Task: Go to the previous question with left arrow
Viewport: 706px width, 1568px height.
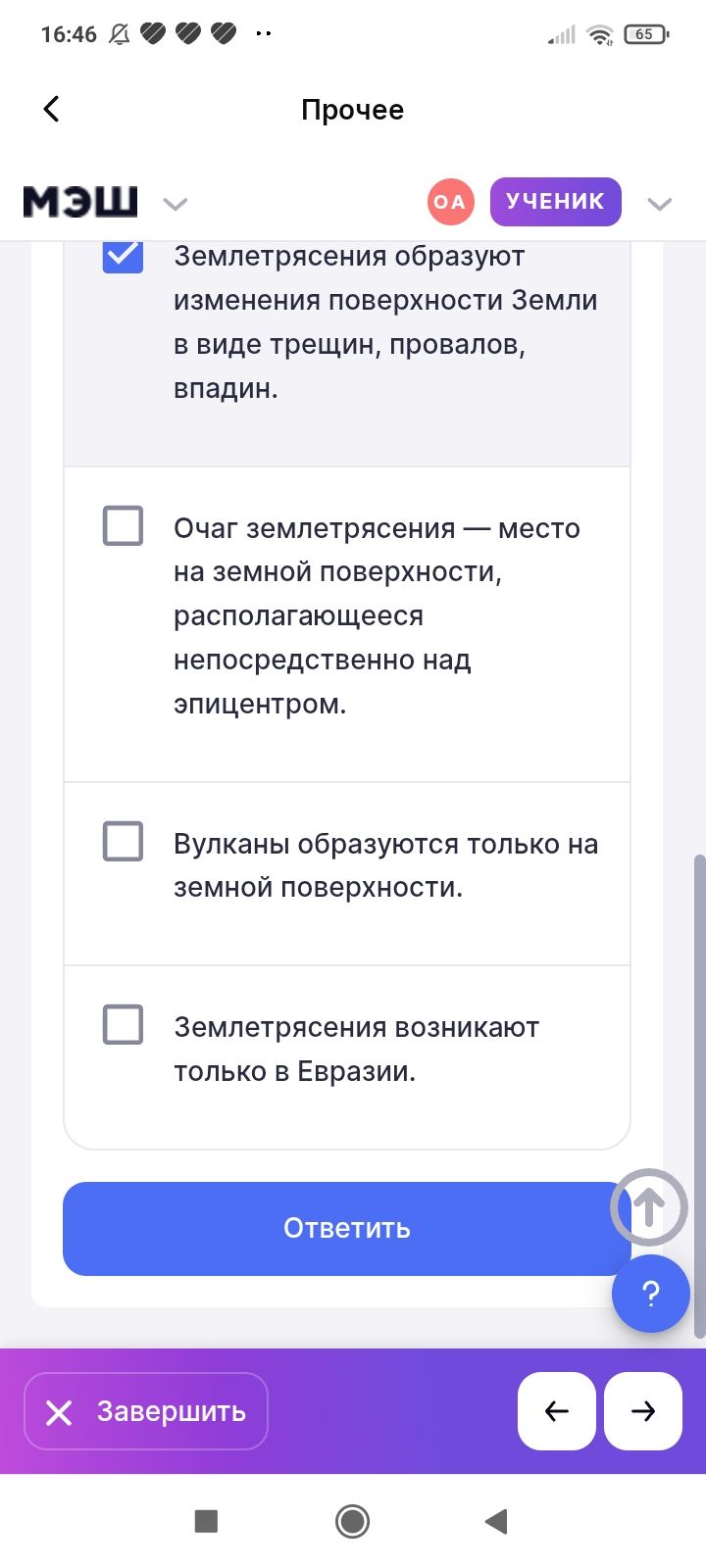Action: [556, 1411]
